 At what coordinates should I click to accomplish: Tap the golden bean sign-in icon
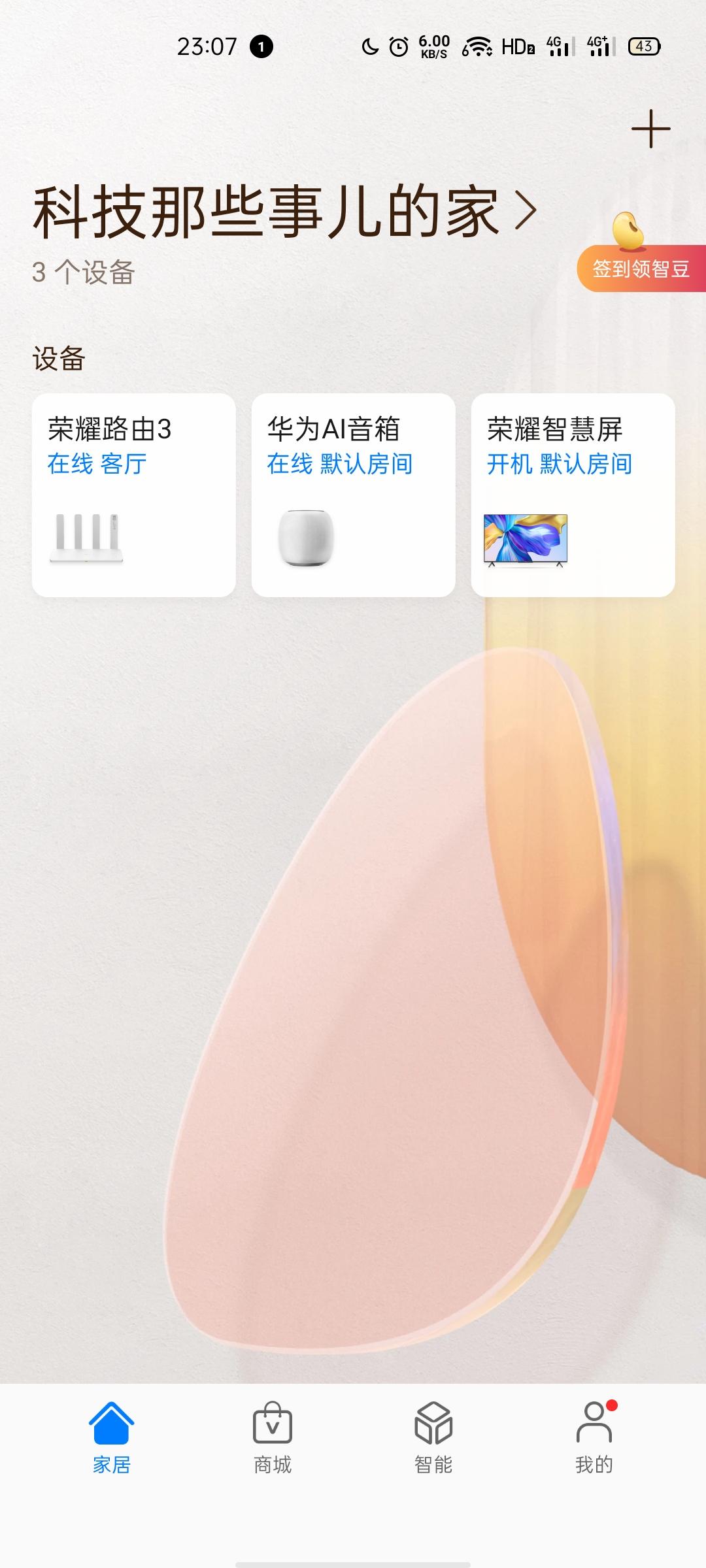628,230
